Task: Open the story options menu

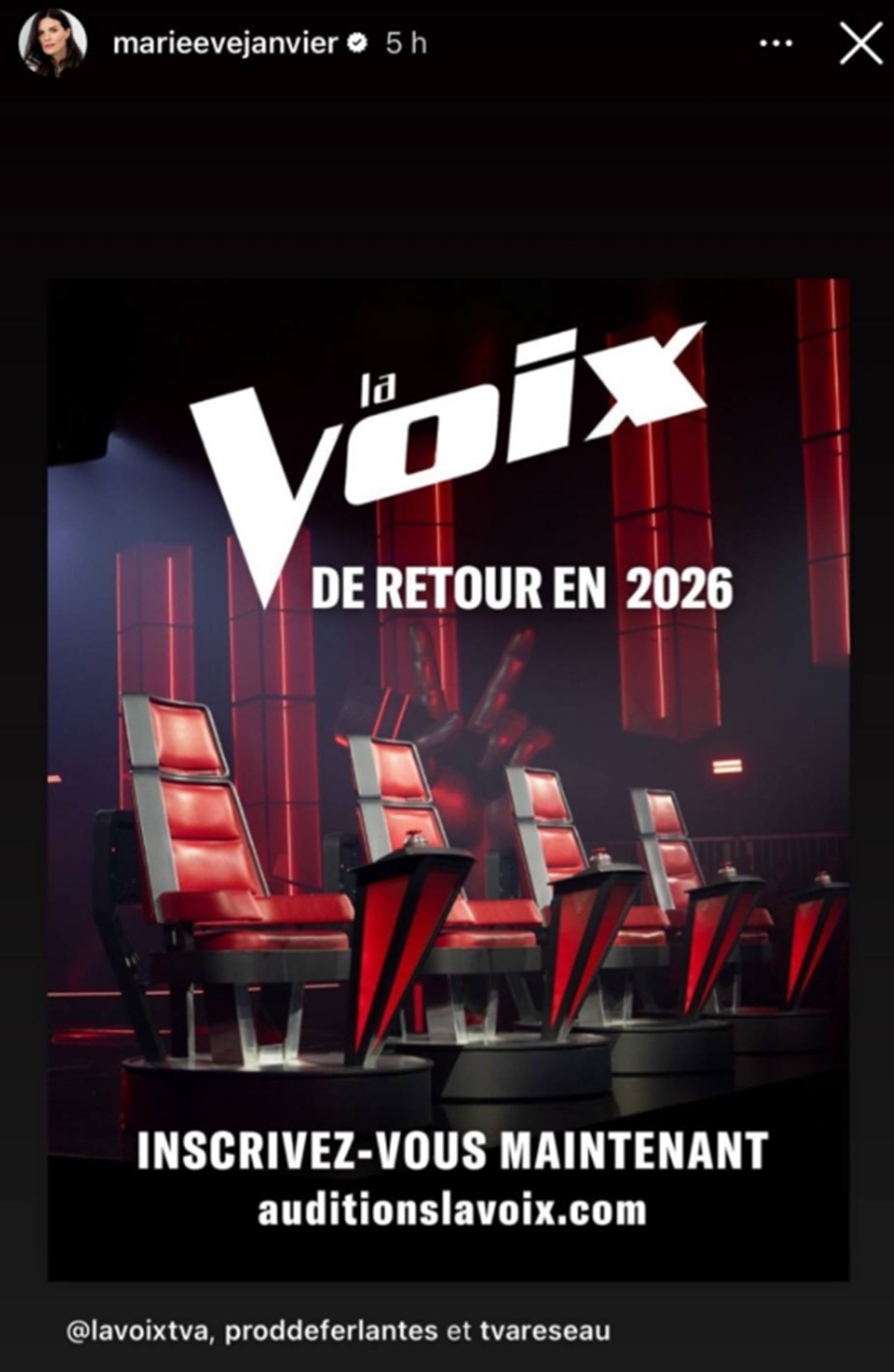Action: 776,43
